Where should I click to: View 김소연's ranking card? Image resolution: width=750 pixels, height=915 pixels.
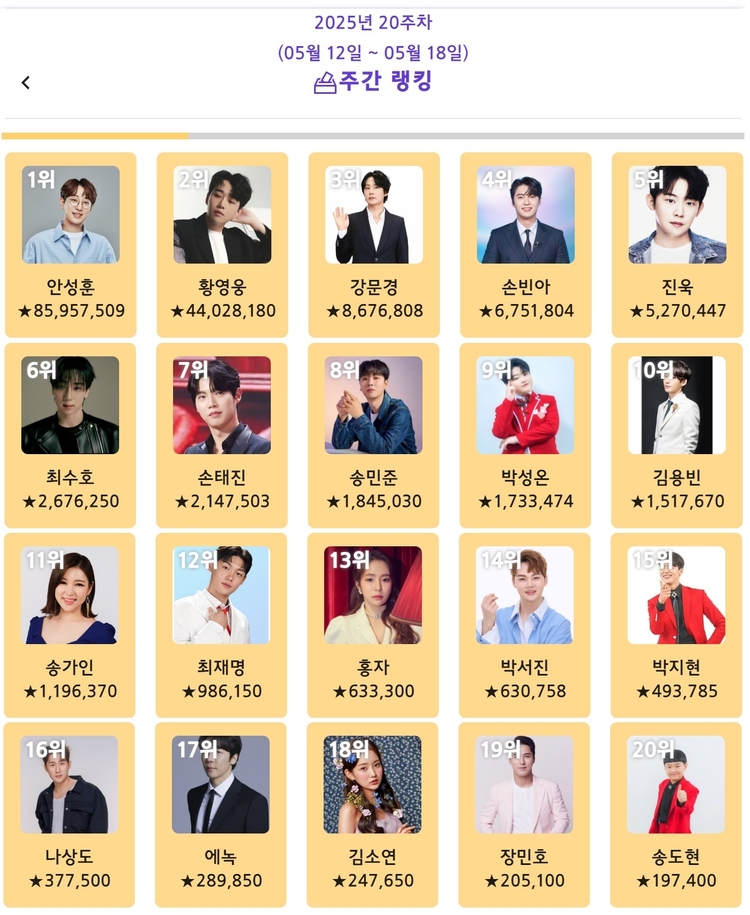[x=373, y=814]
